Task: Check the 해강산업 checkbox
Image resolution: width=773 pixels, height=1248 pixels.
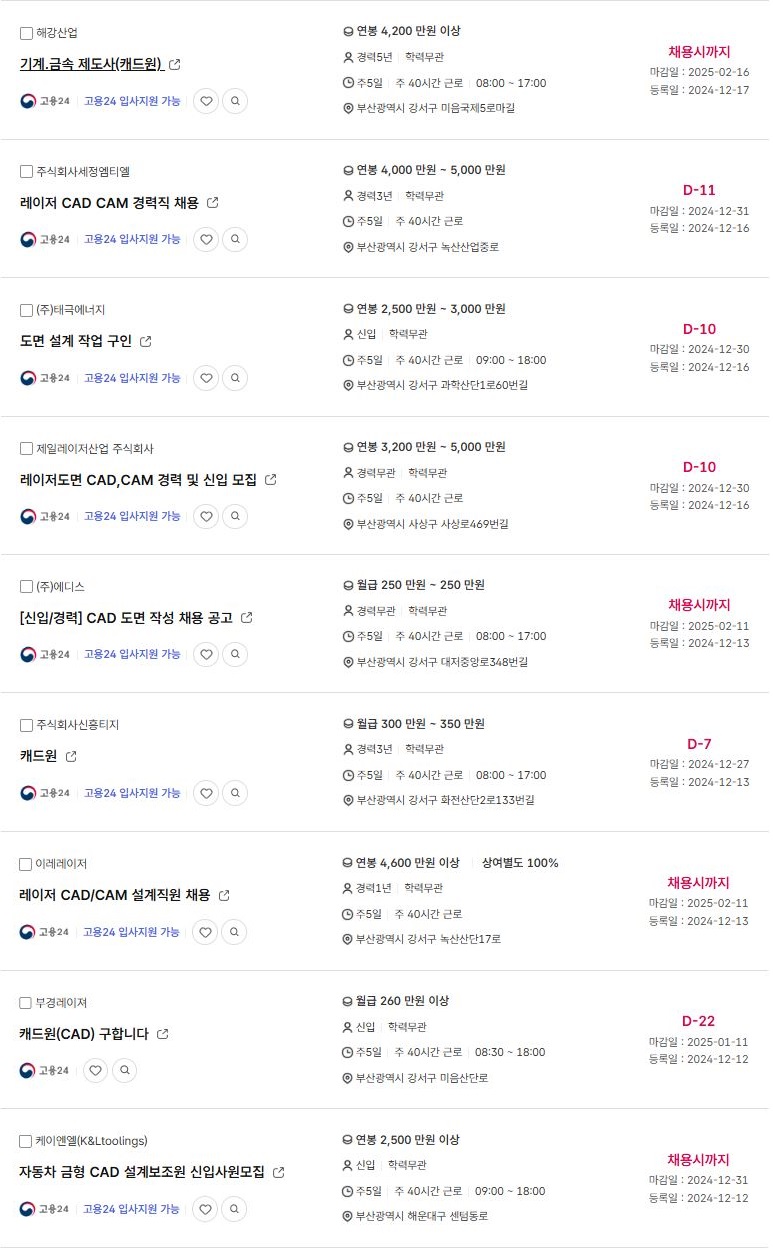Action: [x=26, y=33]
